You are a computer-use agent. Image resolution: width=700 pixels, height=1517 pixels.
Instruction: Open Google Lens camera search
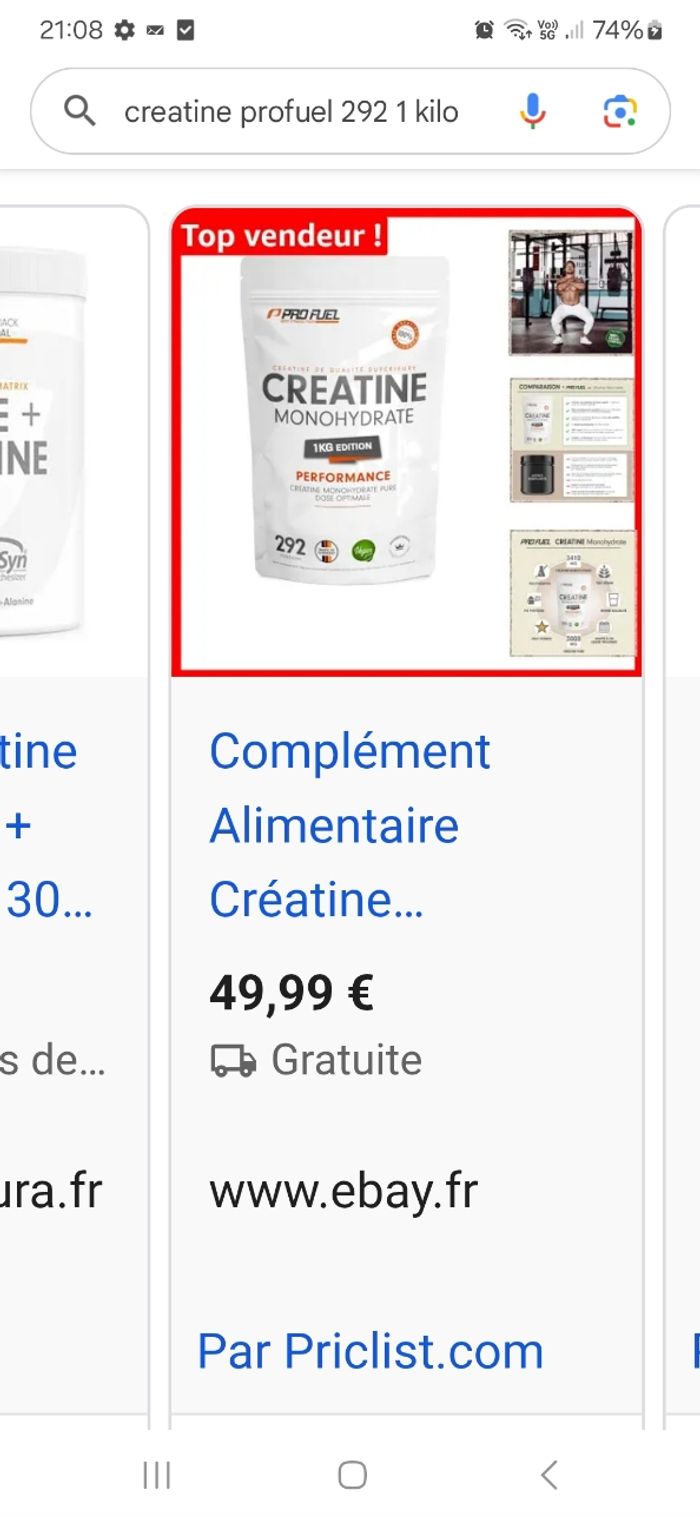coord(620,112)
